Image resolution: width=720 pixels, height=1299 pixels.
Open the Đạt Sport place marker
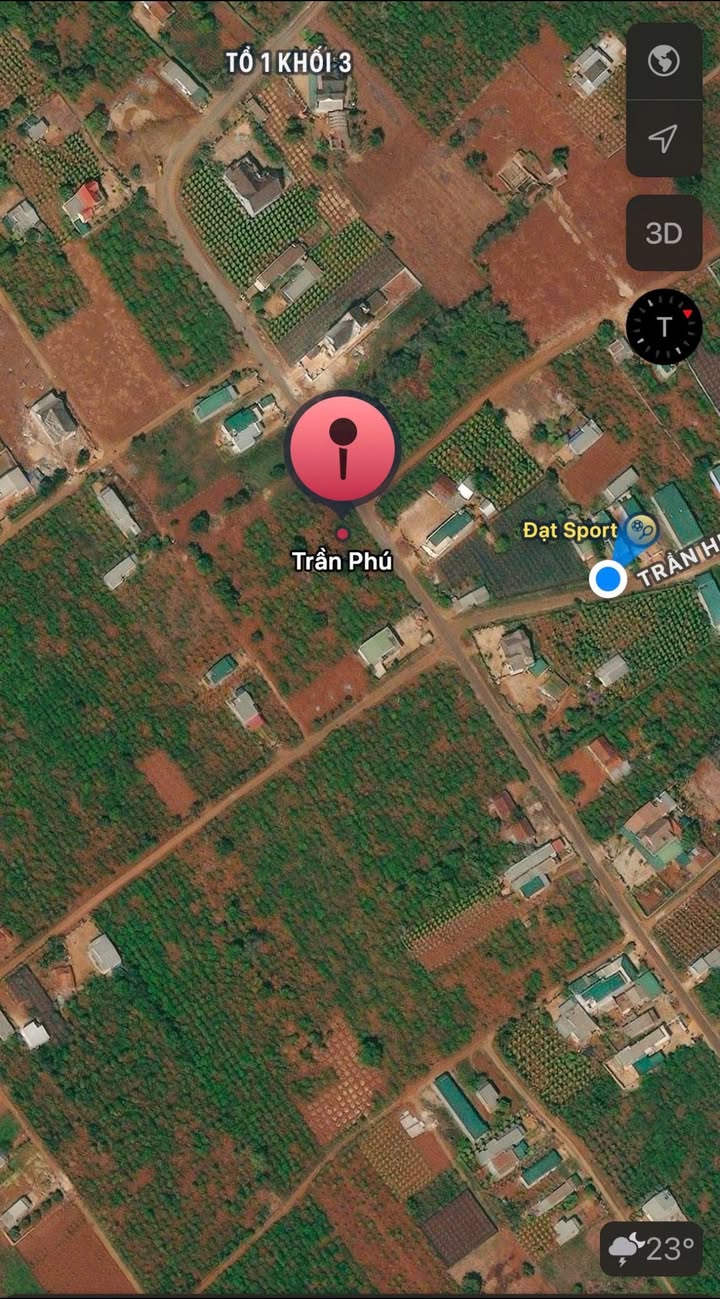click(x=640, y=530)
